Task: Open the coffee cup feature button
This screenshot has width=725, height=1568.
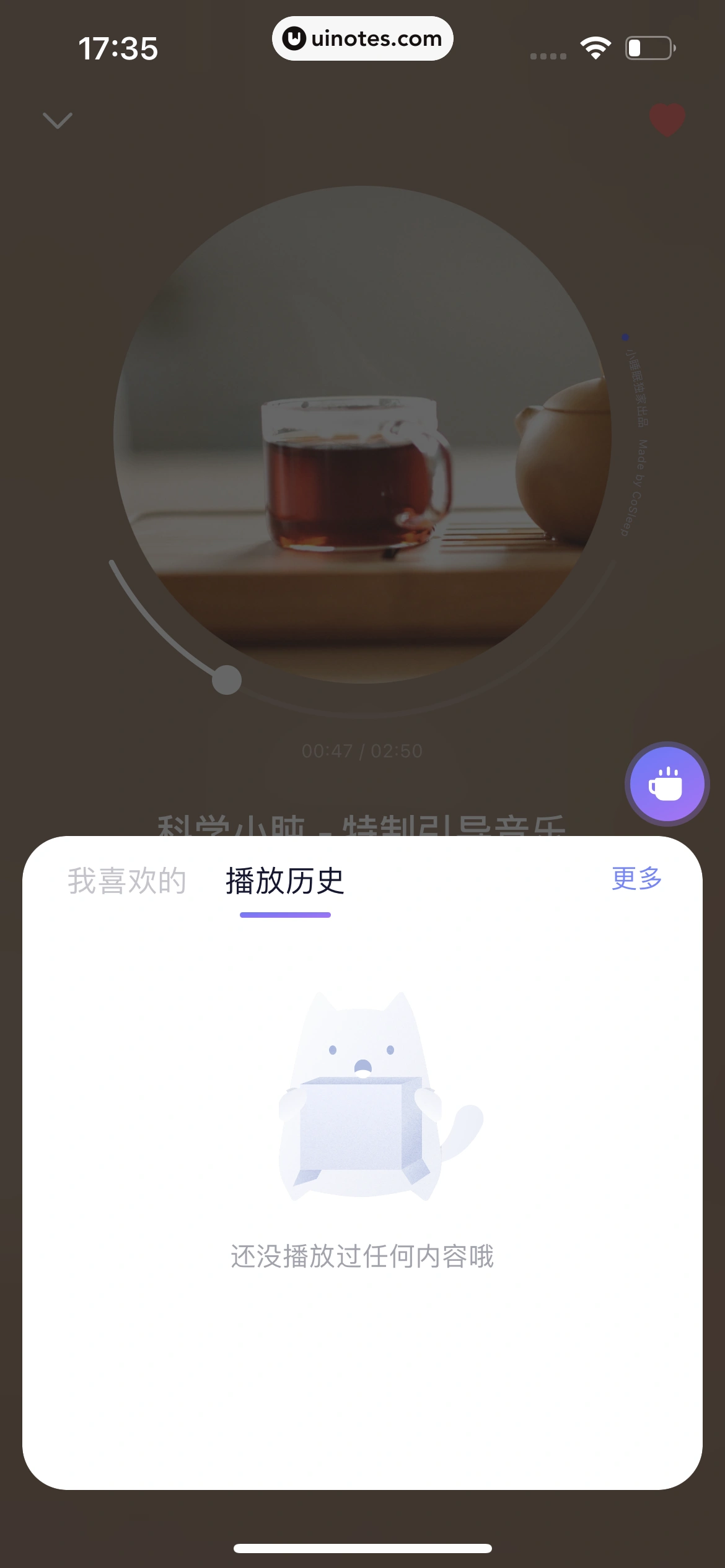Action: (x=667, y=783)
